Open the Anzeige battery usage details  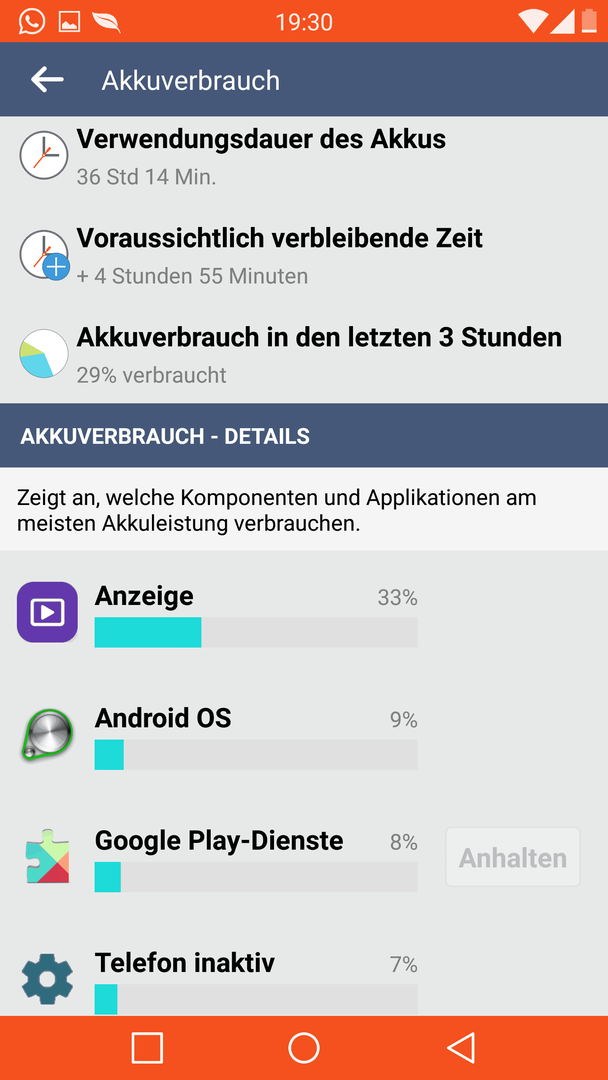pos(304,612)
